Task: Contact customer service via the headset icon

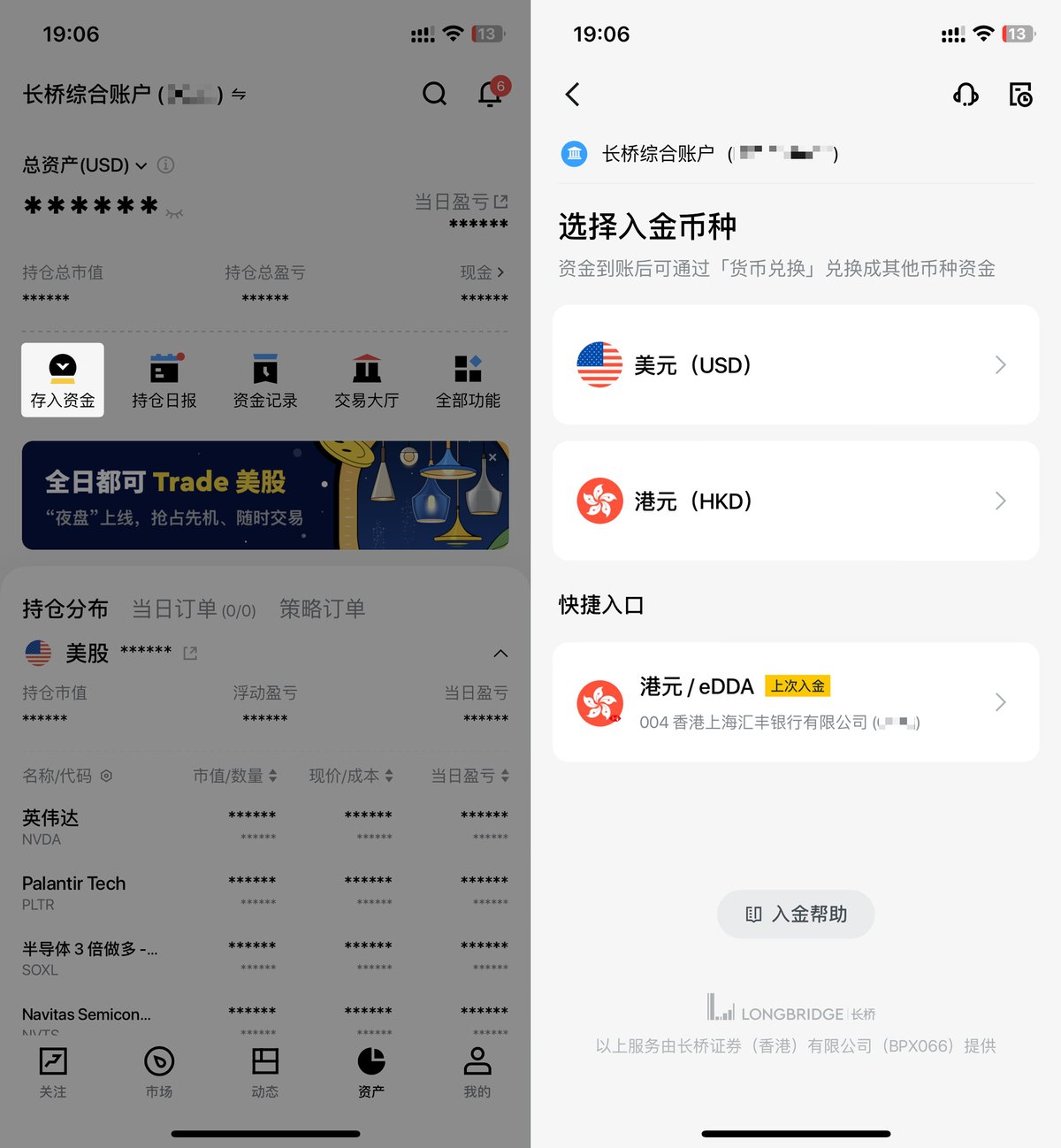Action: click(966, 95)
